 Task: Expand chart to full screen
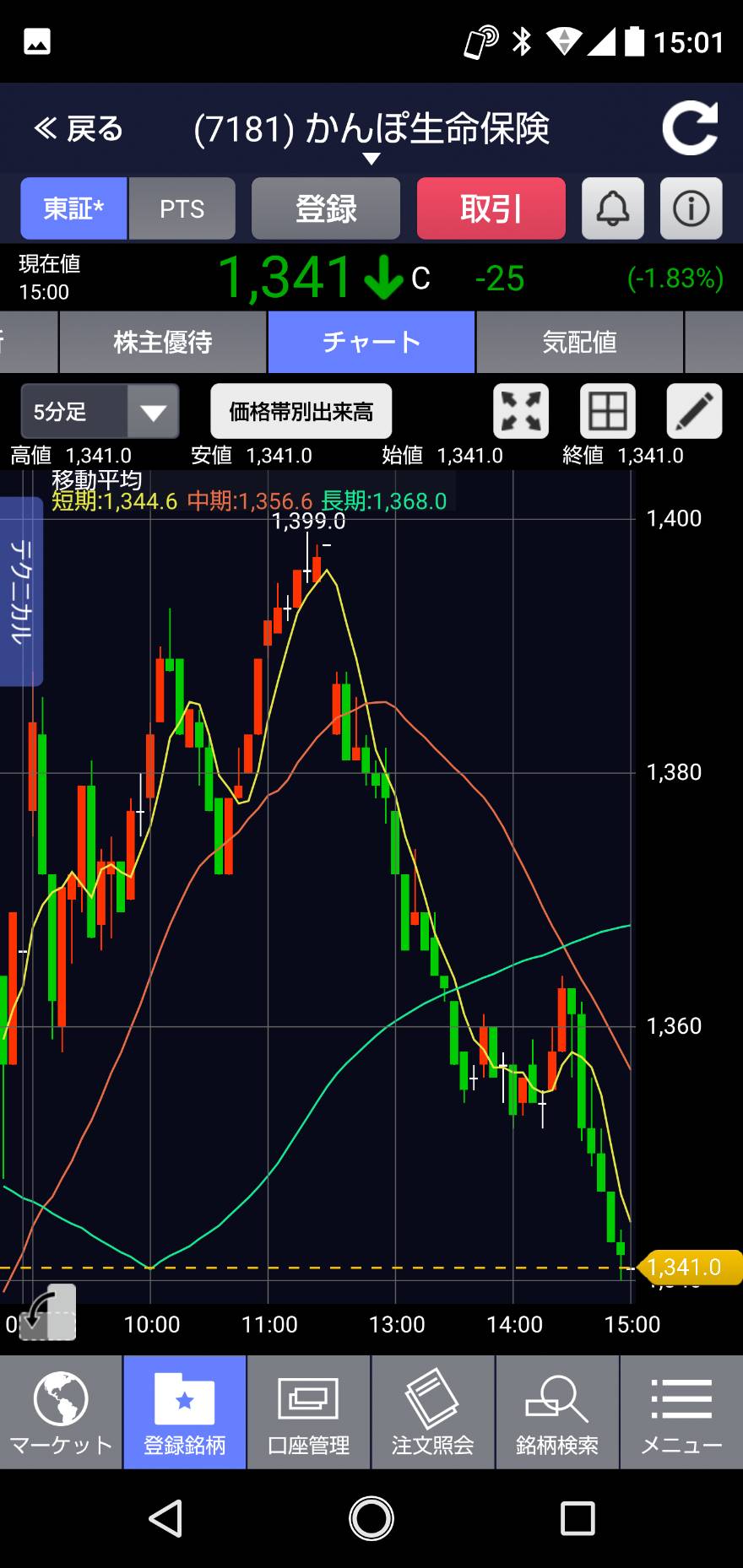[x=521, y=411]
